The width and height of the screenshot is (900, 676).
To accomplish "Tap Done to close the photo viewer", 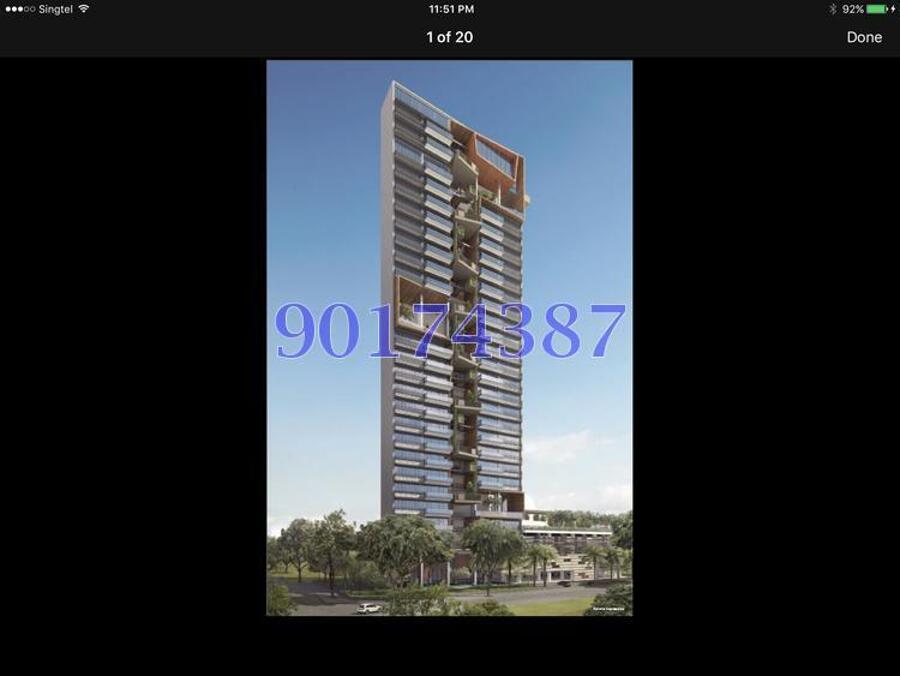I will click(864, 37).
